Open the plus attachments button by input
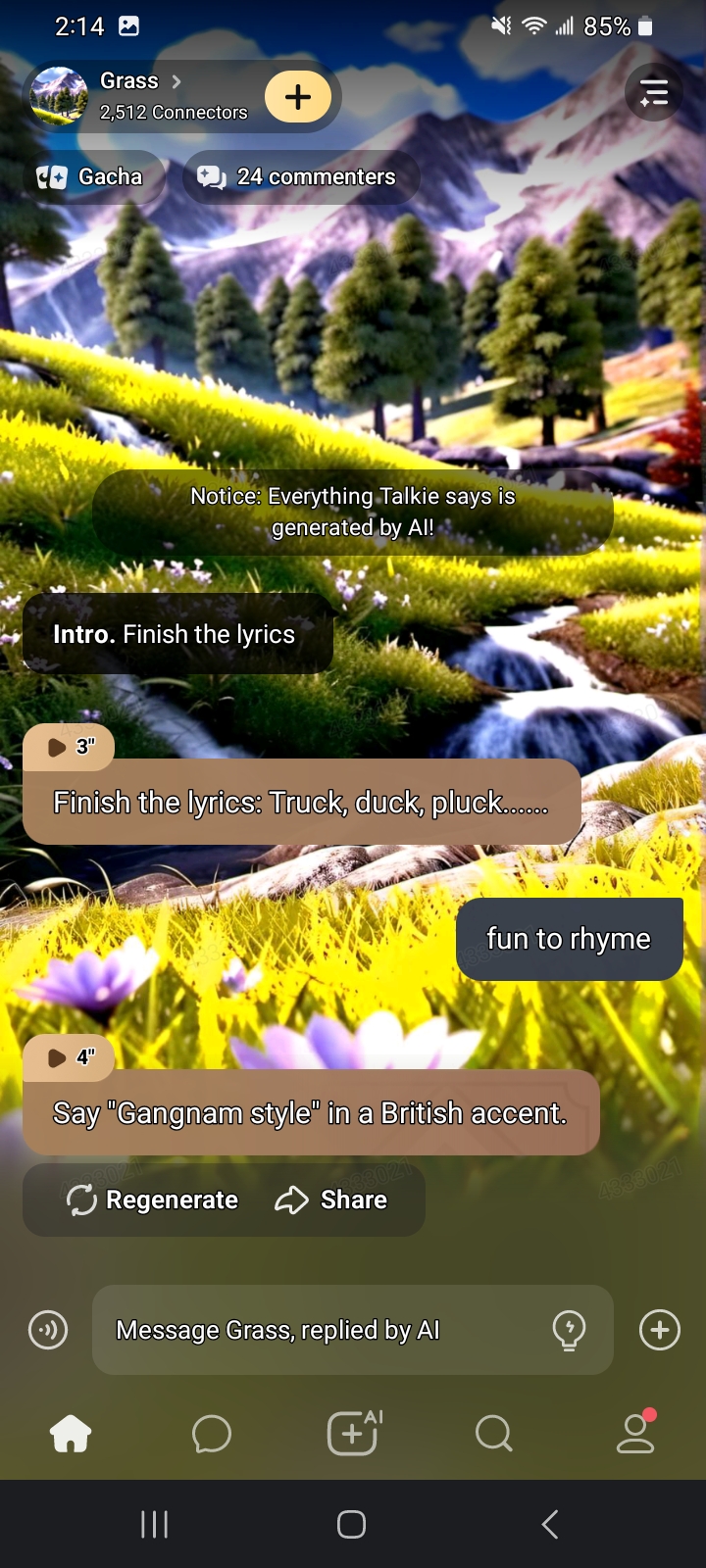 (659, 1330)
